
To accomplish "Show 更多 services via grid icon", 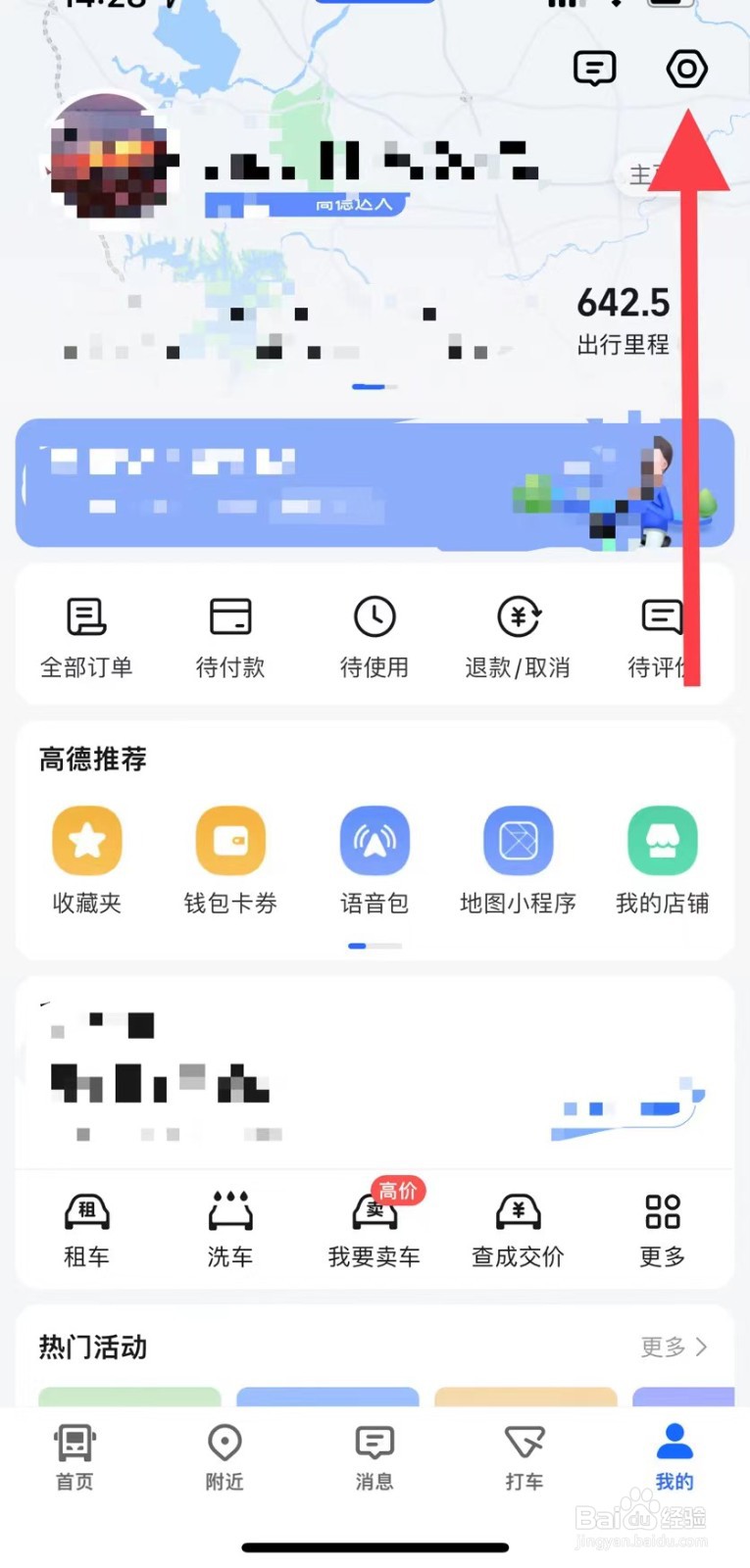I will coord(661,1227).
